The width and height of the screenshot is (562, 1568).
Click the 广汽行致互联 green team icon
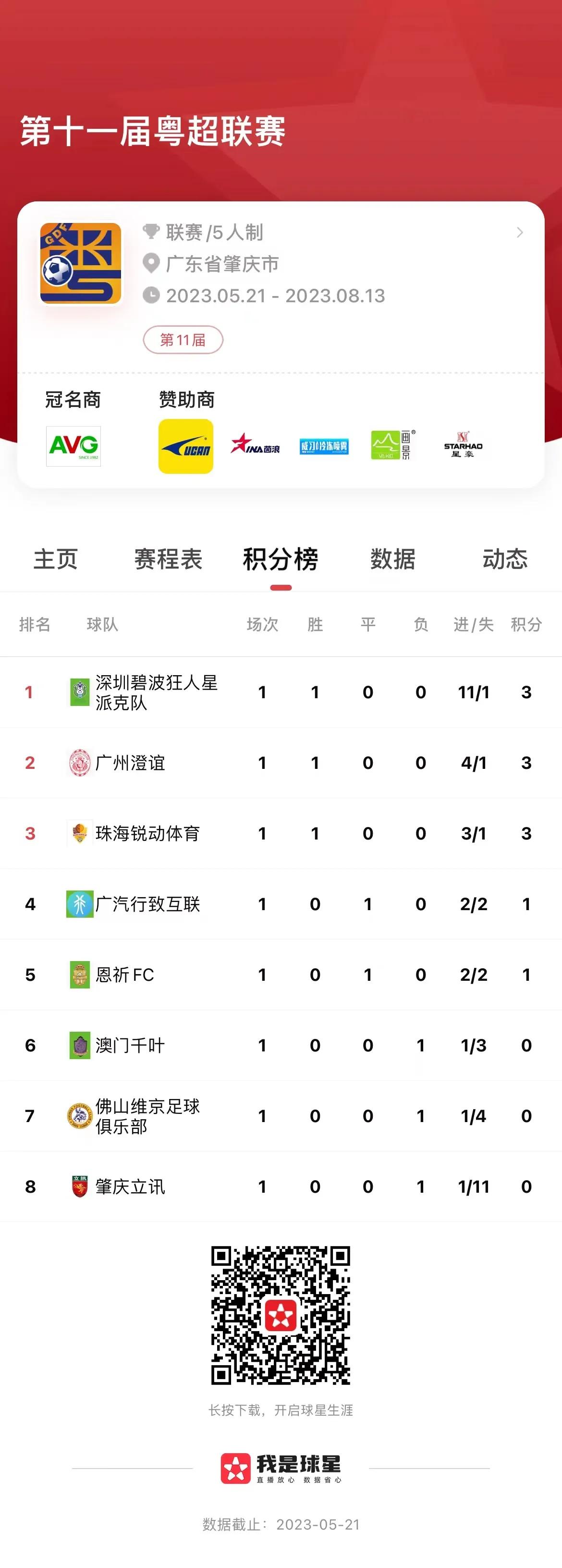79,904
